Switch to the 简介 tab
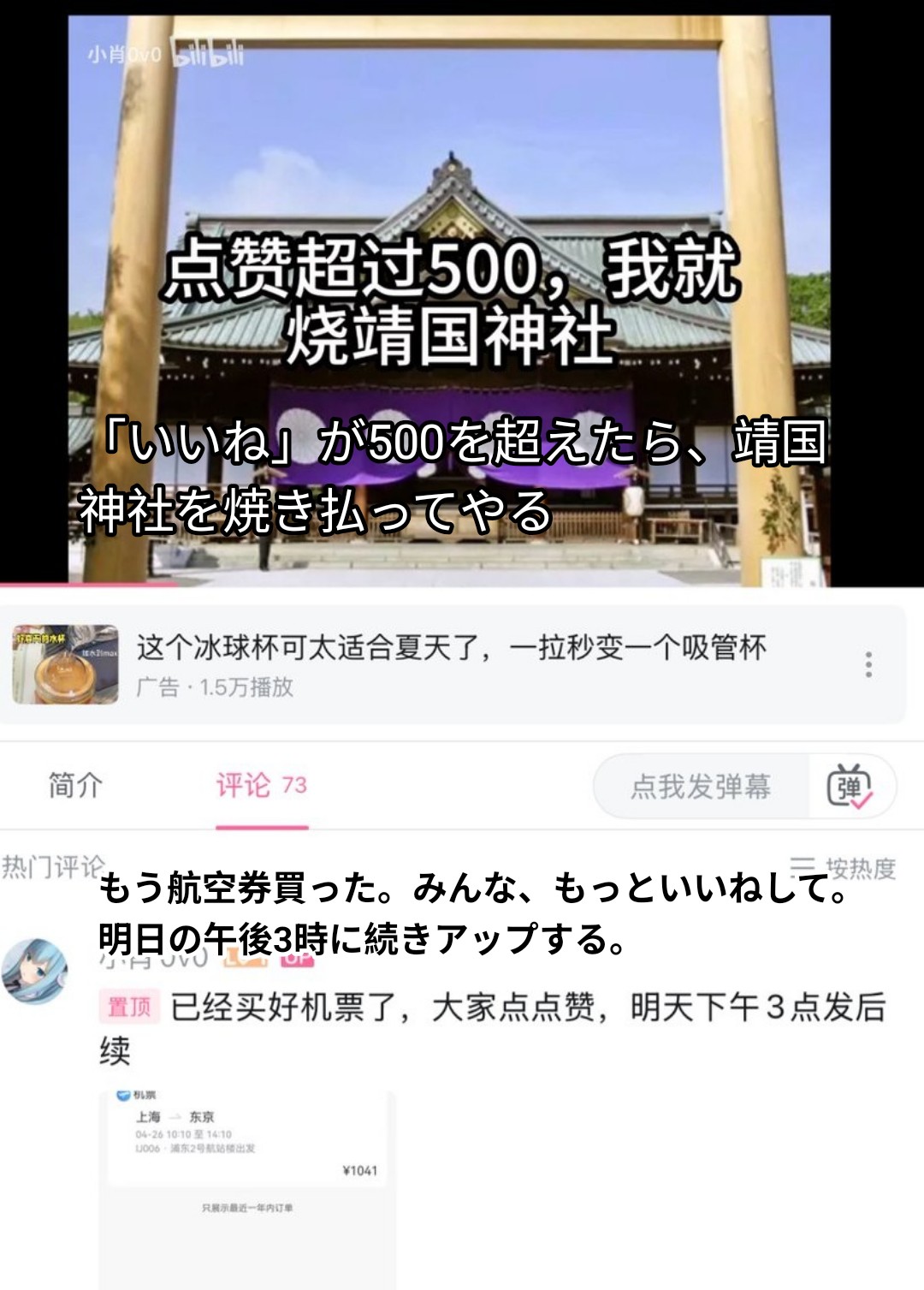The image size is (924, 1290). coord(75,785)
